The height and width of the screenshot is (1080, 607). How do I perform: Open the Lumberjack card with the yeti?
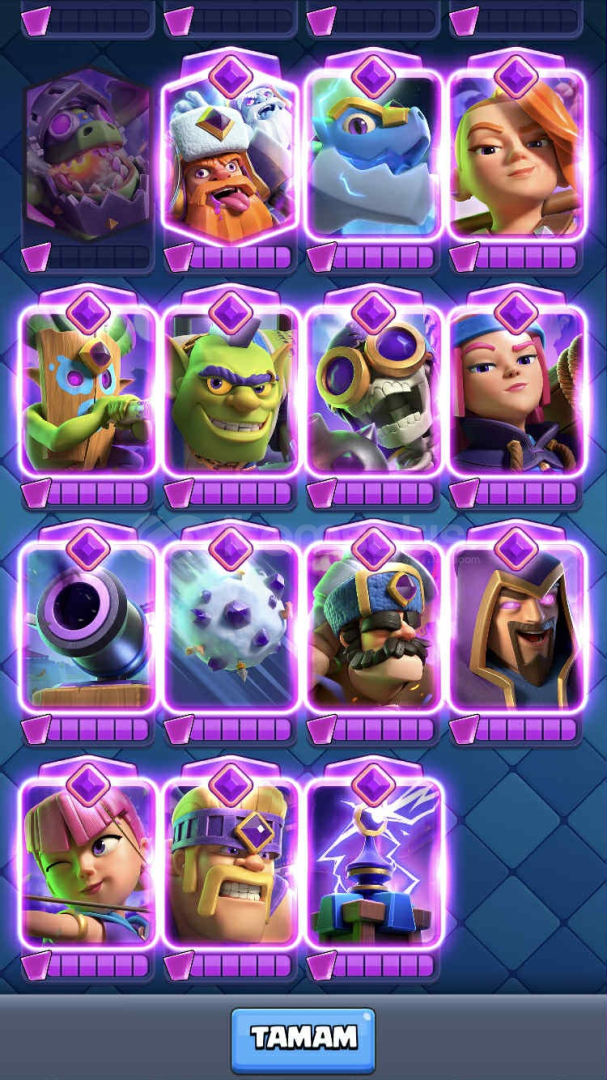point(231,155)
